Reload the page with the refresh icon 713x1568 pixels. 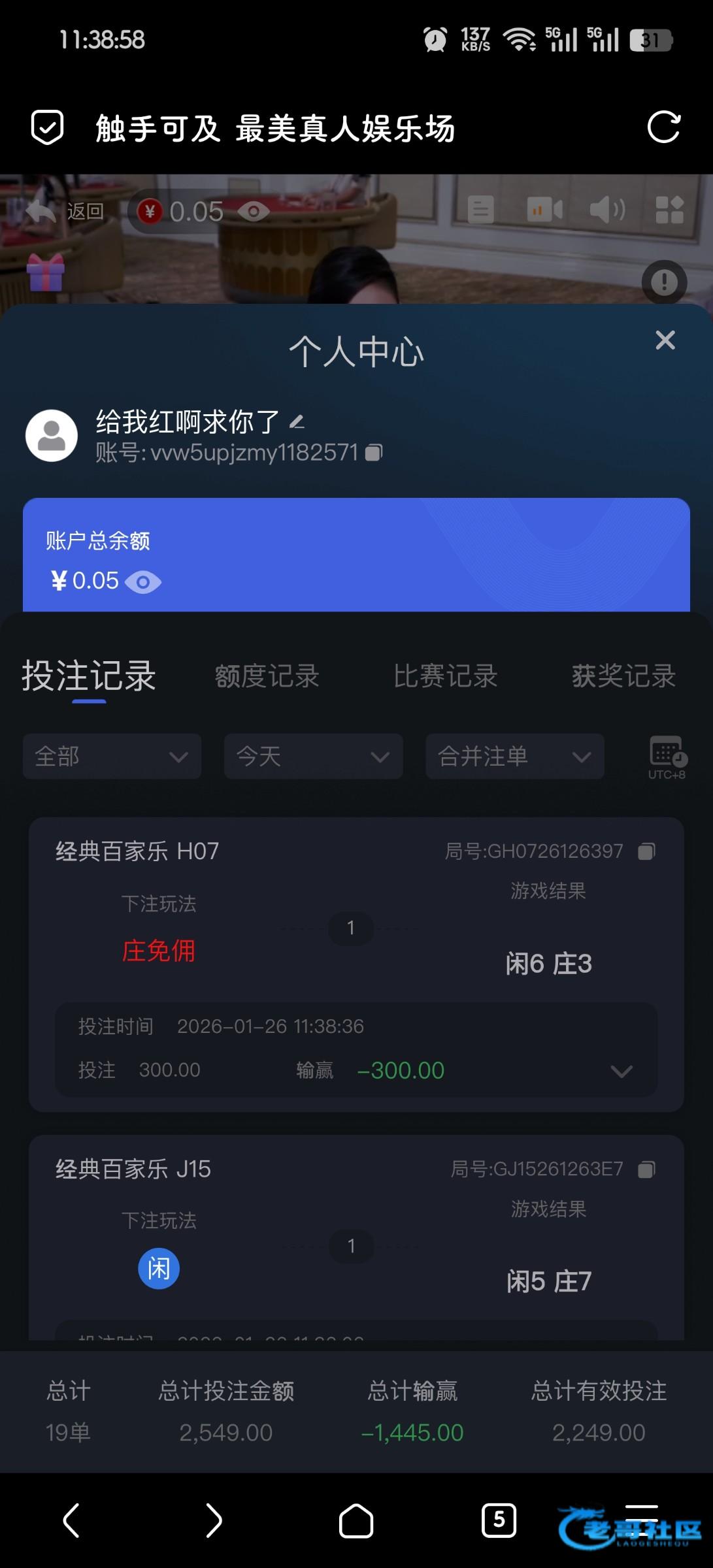pyautogui.click(x=663, y=127)
